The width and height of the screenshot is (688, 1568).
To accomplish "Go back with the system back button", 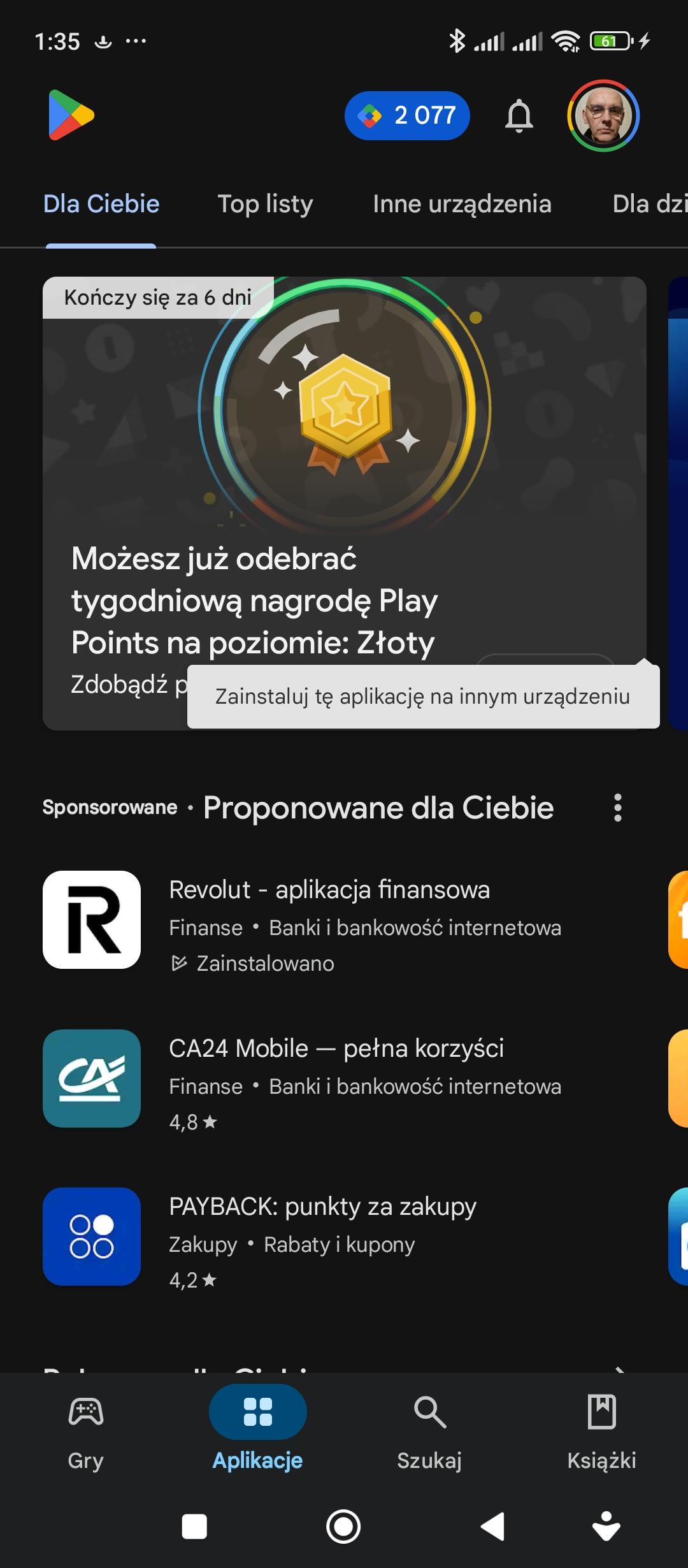I will [492, 1527].
